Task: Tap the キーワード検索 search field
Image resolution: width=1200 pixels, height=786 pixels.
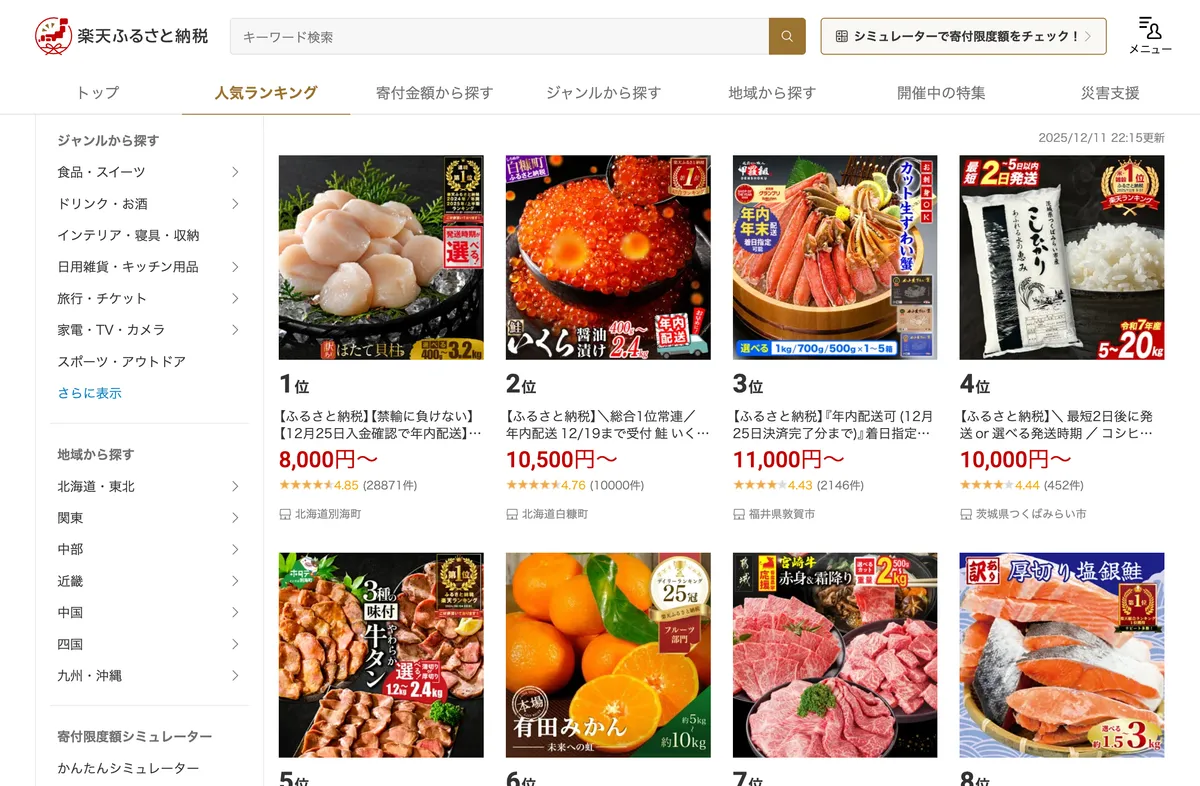Action: [x=499, y=37]
